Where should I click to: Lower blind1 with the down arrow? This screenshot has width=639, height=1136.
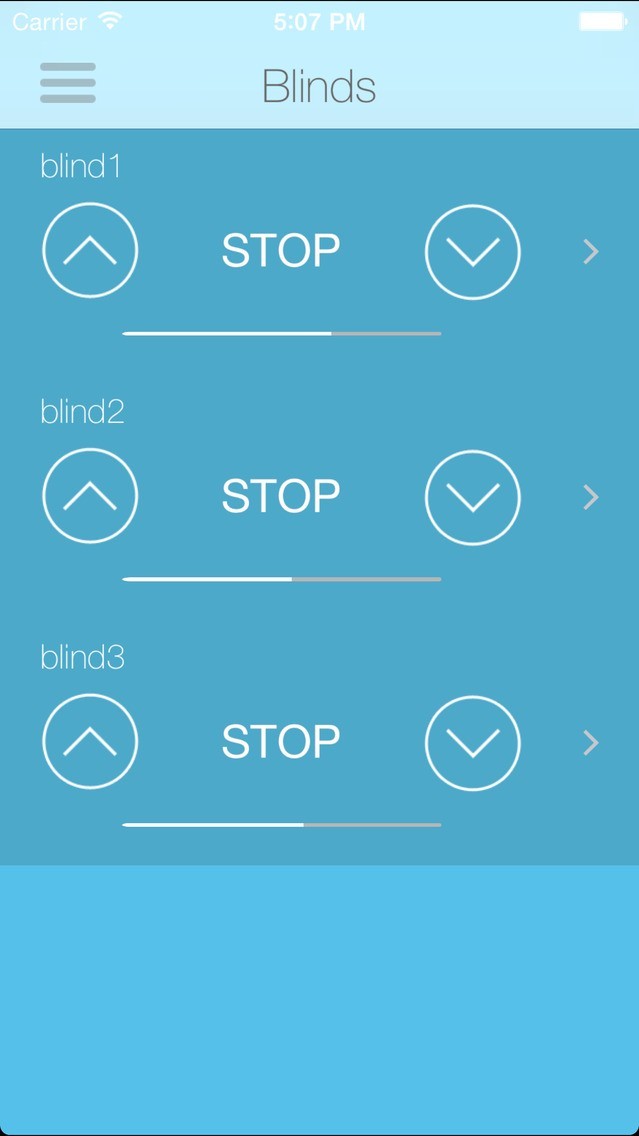(x=472, y=251)
